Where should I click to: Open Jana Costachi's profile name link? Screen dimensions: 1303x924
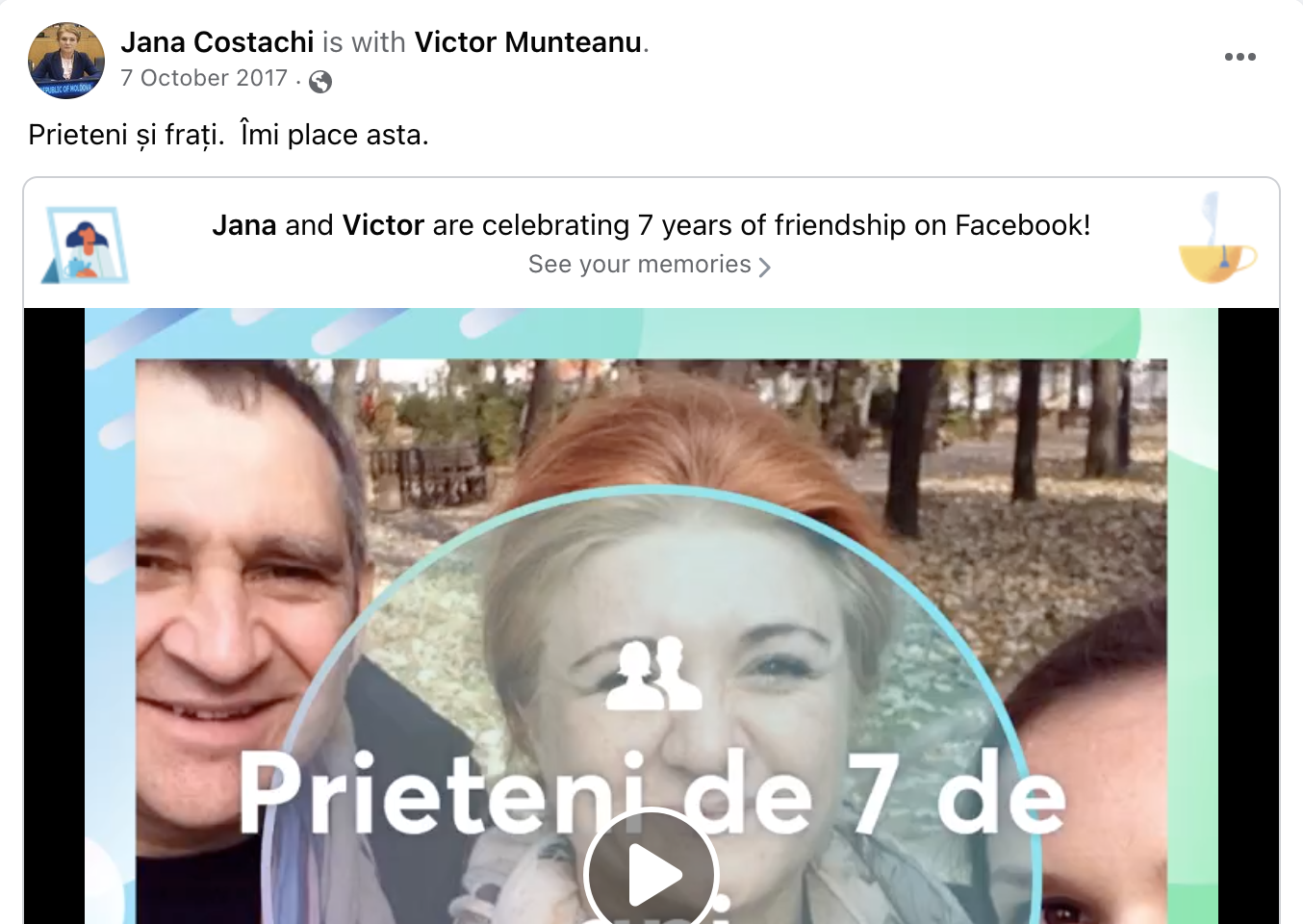click(x=217, y=42)
